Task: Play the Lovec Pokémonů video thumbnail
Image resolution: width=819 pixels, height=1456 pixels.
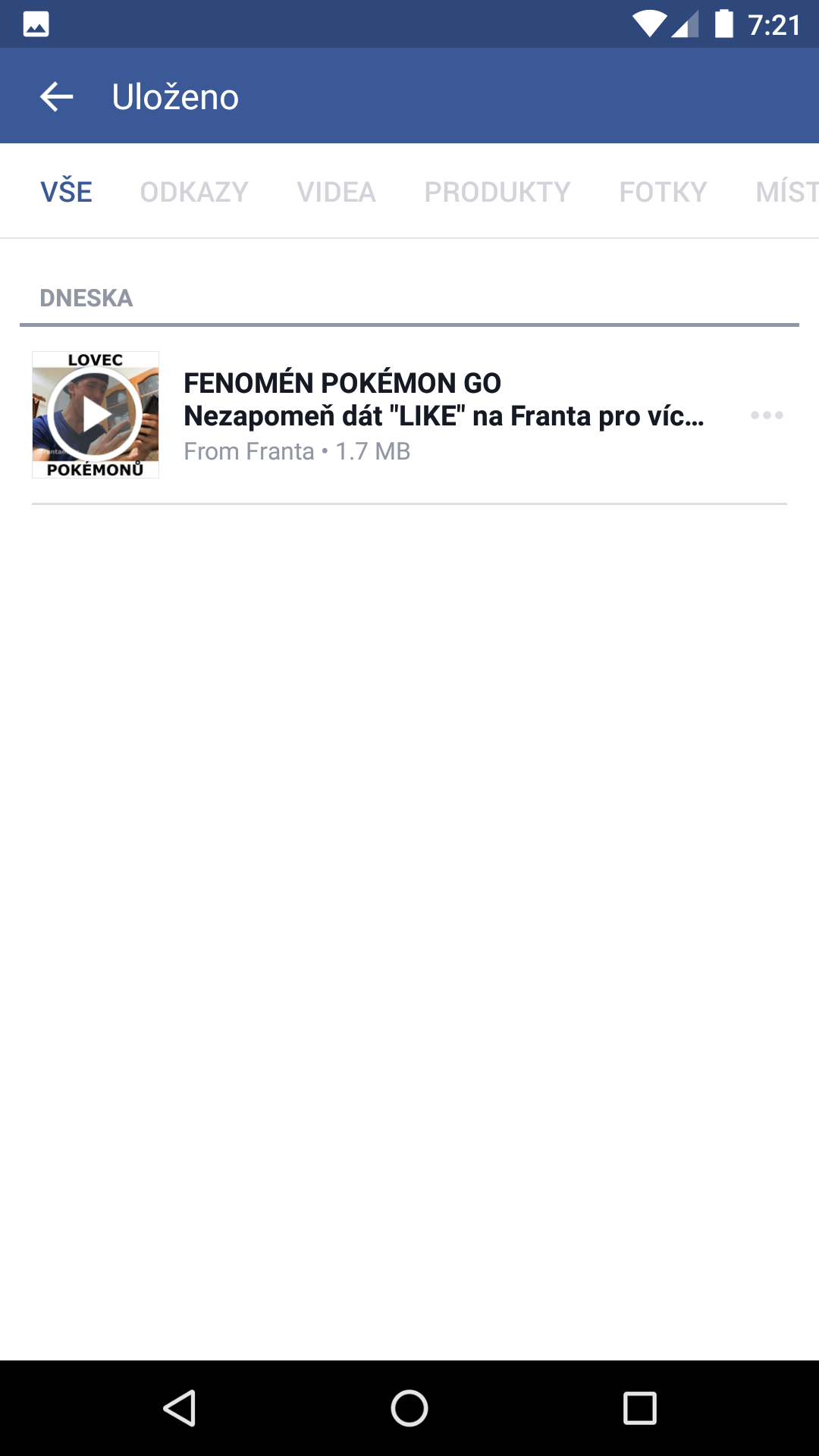Action: click(x=96, y=415)
